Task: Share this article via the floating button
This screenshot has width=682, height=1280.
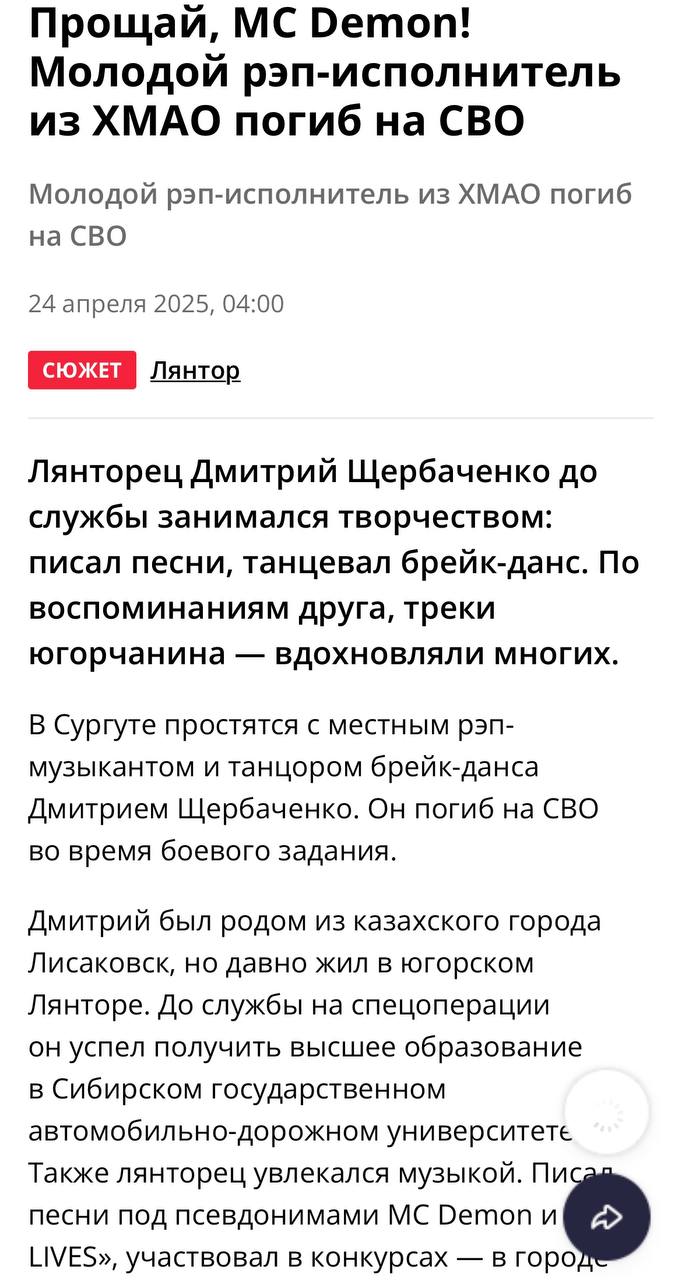Action: (607, 1217)
